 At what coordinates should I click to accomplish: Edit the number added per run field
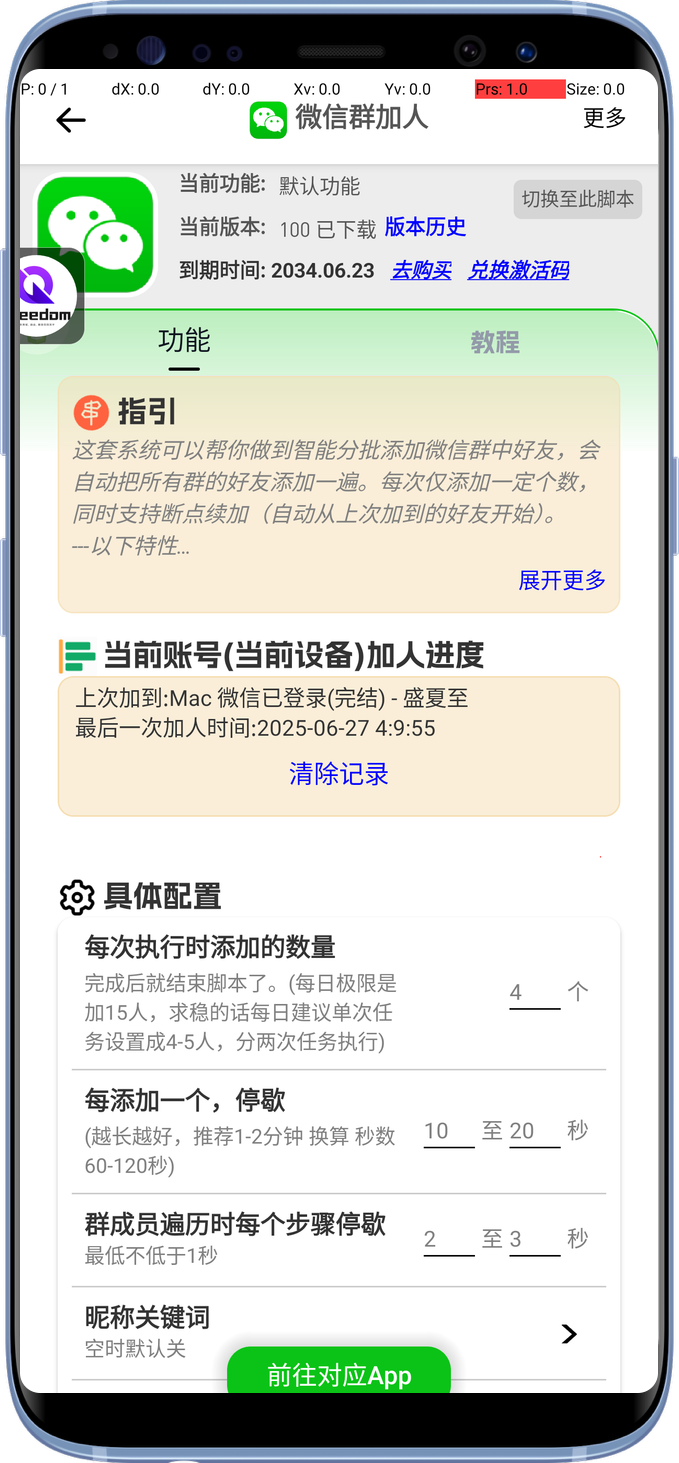pos(534,993)
